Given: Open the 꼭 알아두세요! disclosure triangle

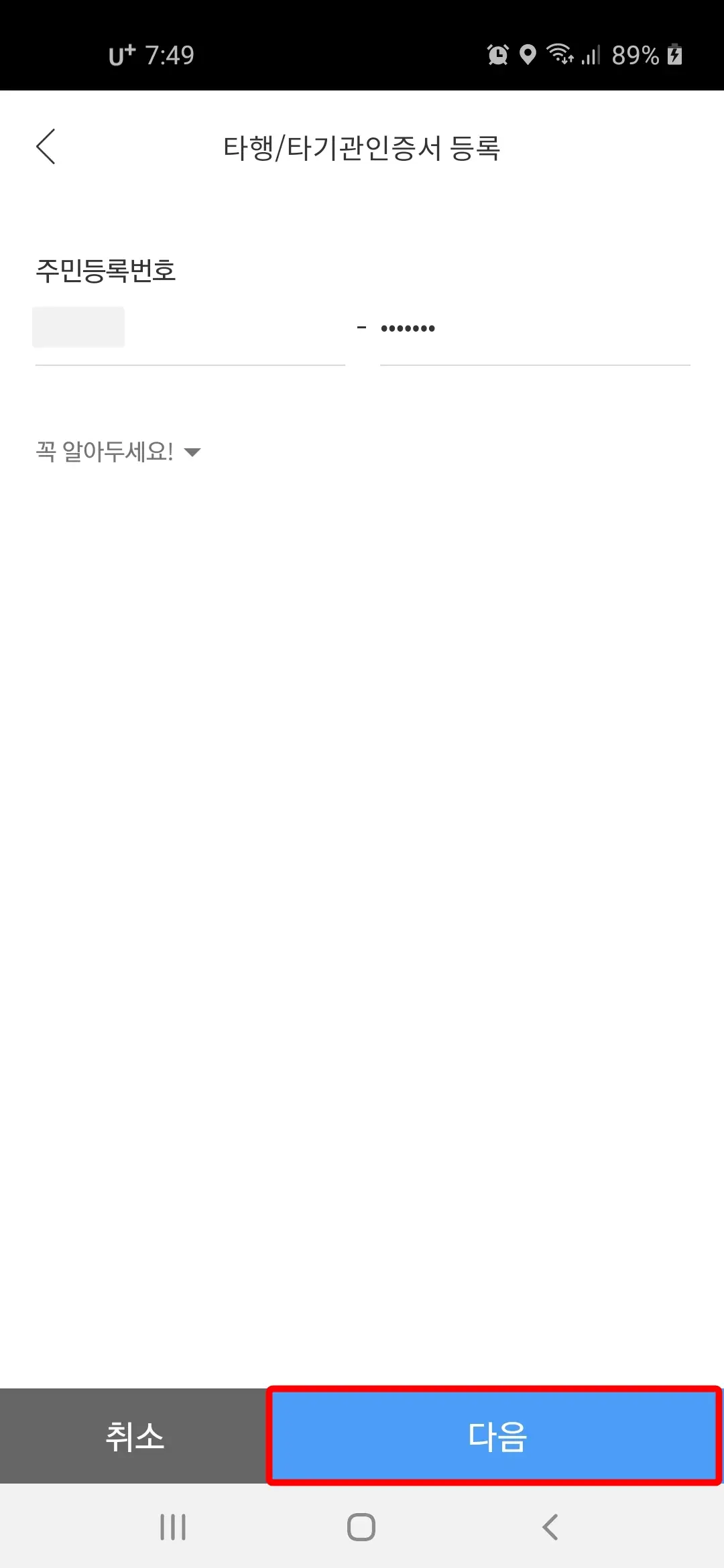Looking at the screenshot, I should pos(194,453).
